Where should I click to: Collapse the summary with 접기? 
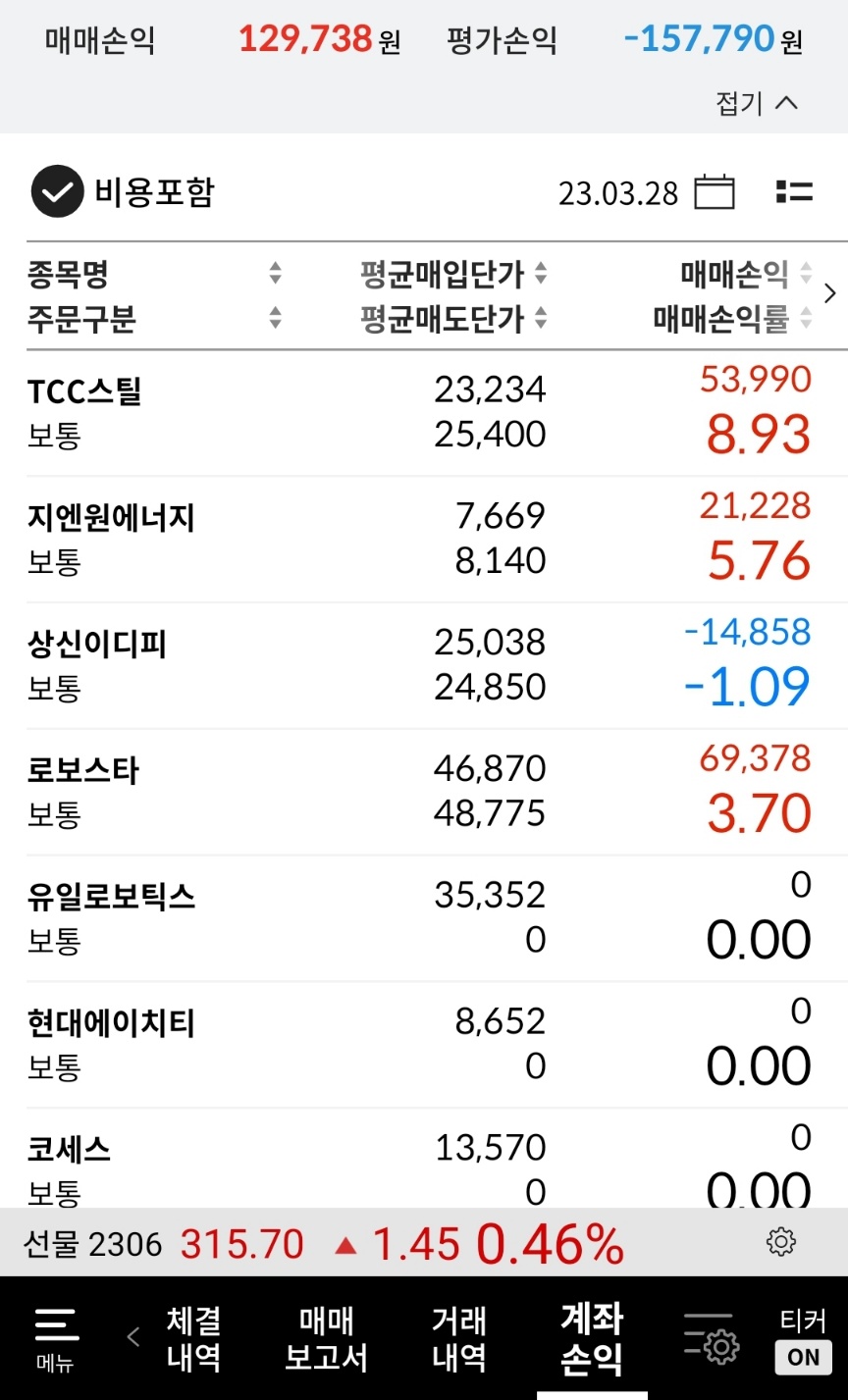(757, 103)
